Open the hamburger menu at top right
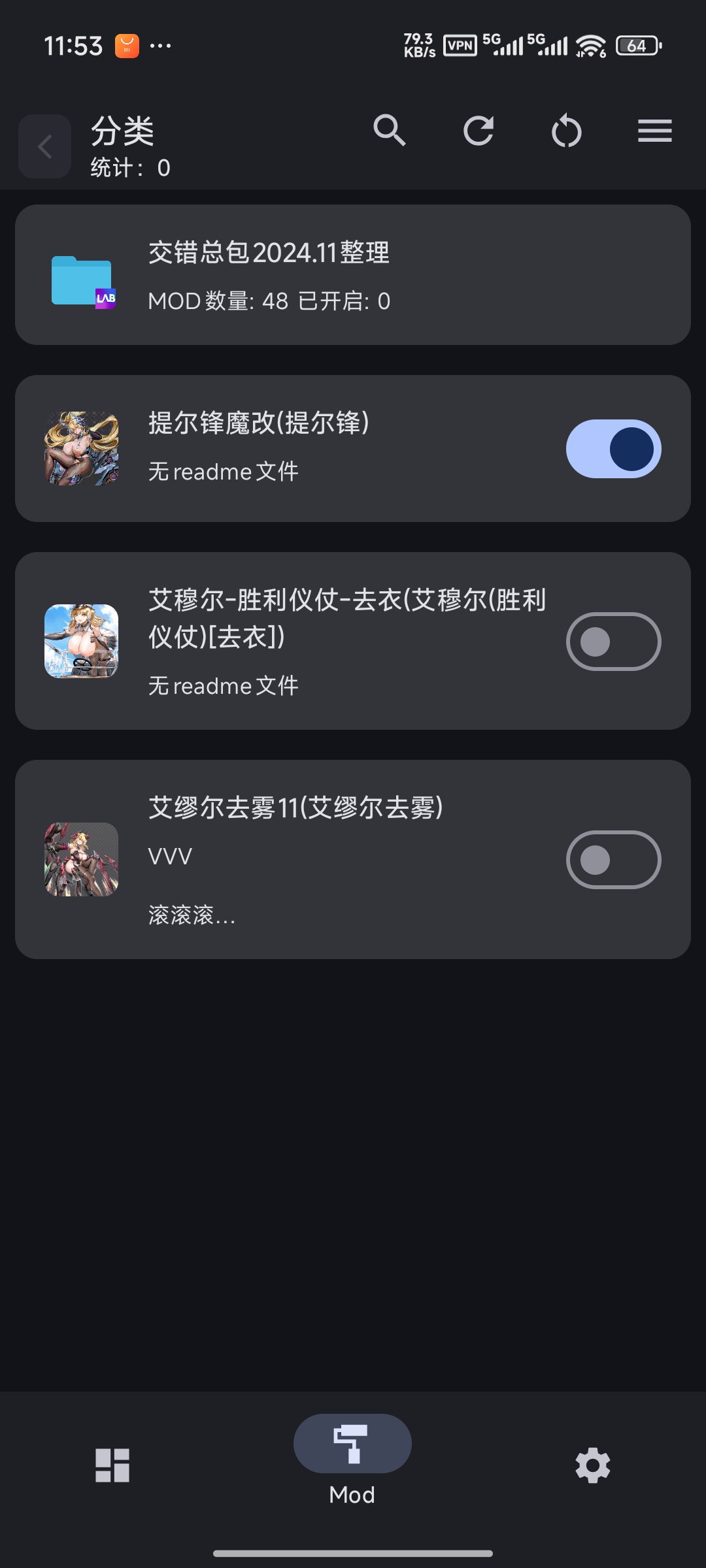The width and height of the screenshot is (706, 1568). [654, 130]
